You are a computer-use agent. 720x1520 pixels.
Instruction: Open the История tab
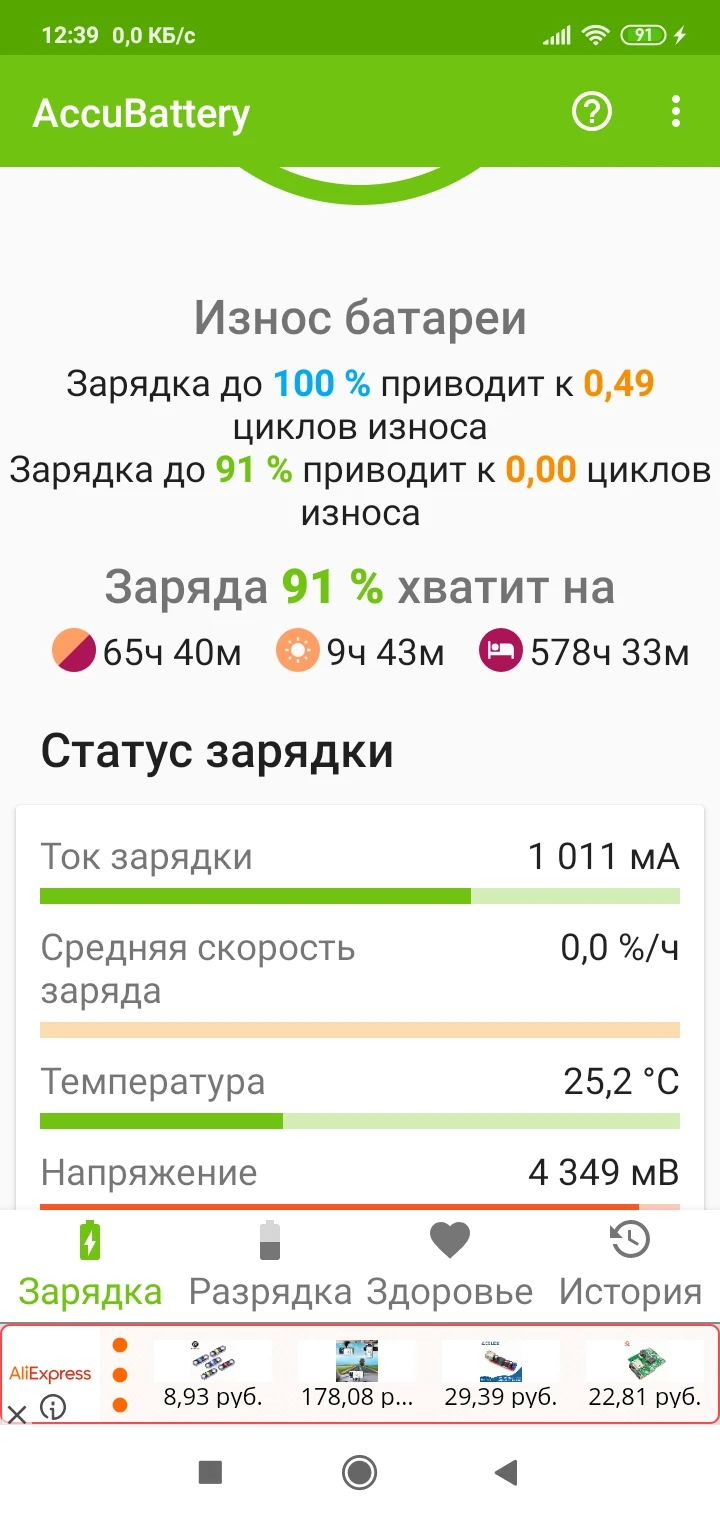click(630, 1265)
